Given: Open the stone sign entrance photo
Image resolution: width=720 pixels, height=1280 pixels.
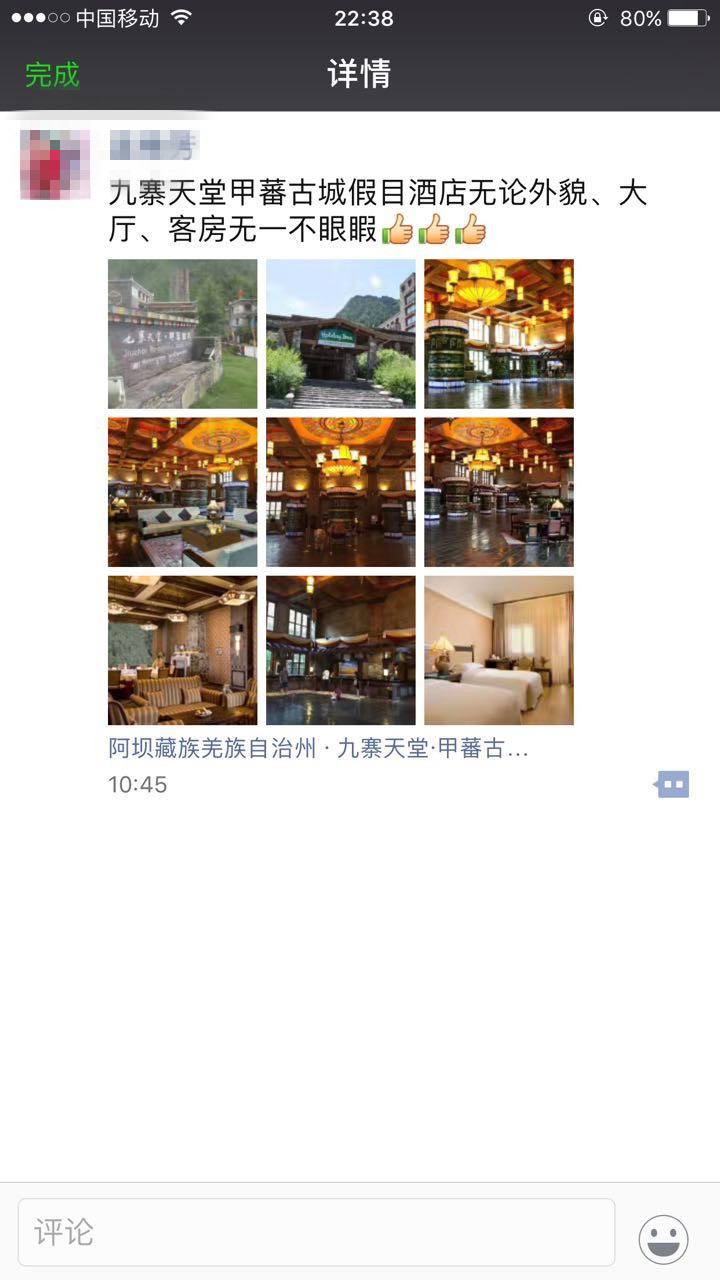Looking at the screenshot, I should click(182, 334).
